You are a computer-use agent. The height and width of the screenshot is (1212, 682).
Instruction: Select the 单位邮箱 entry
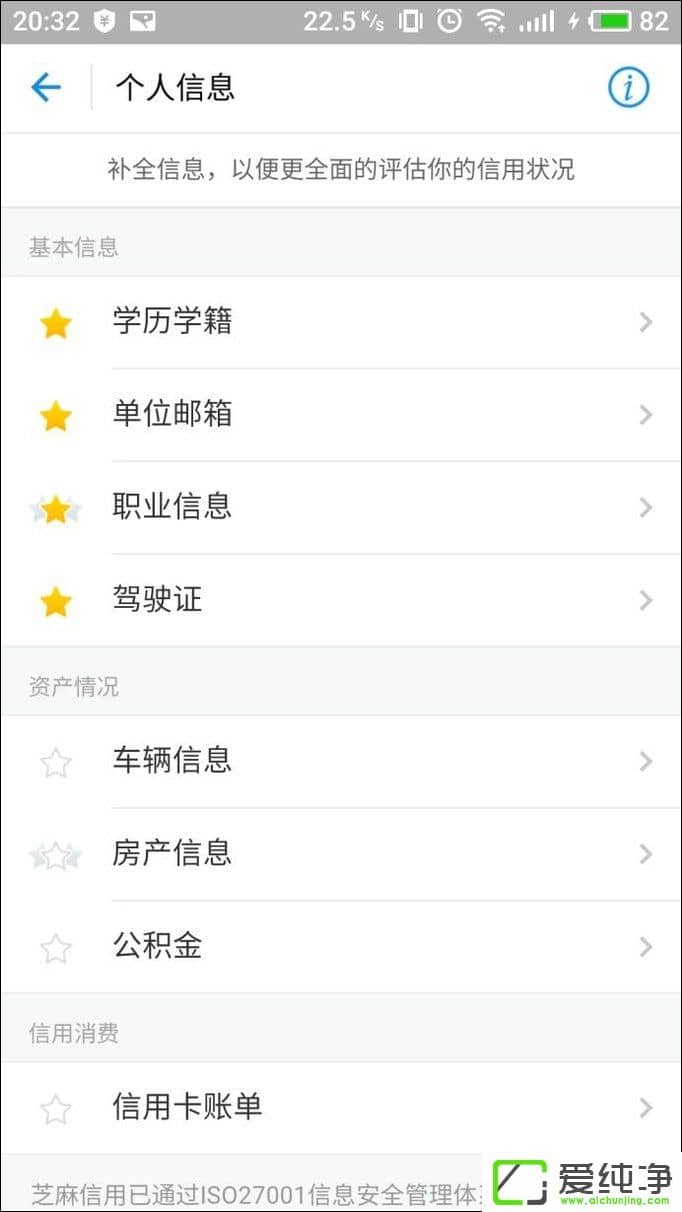pos(340,414)
